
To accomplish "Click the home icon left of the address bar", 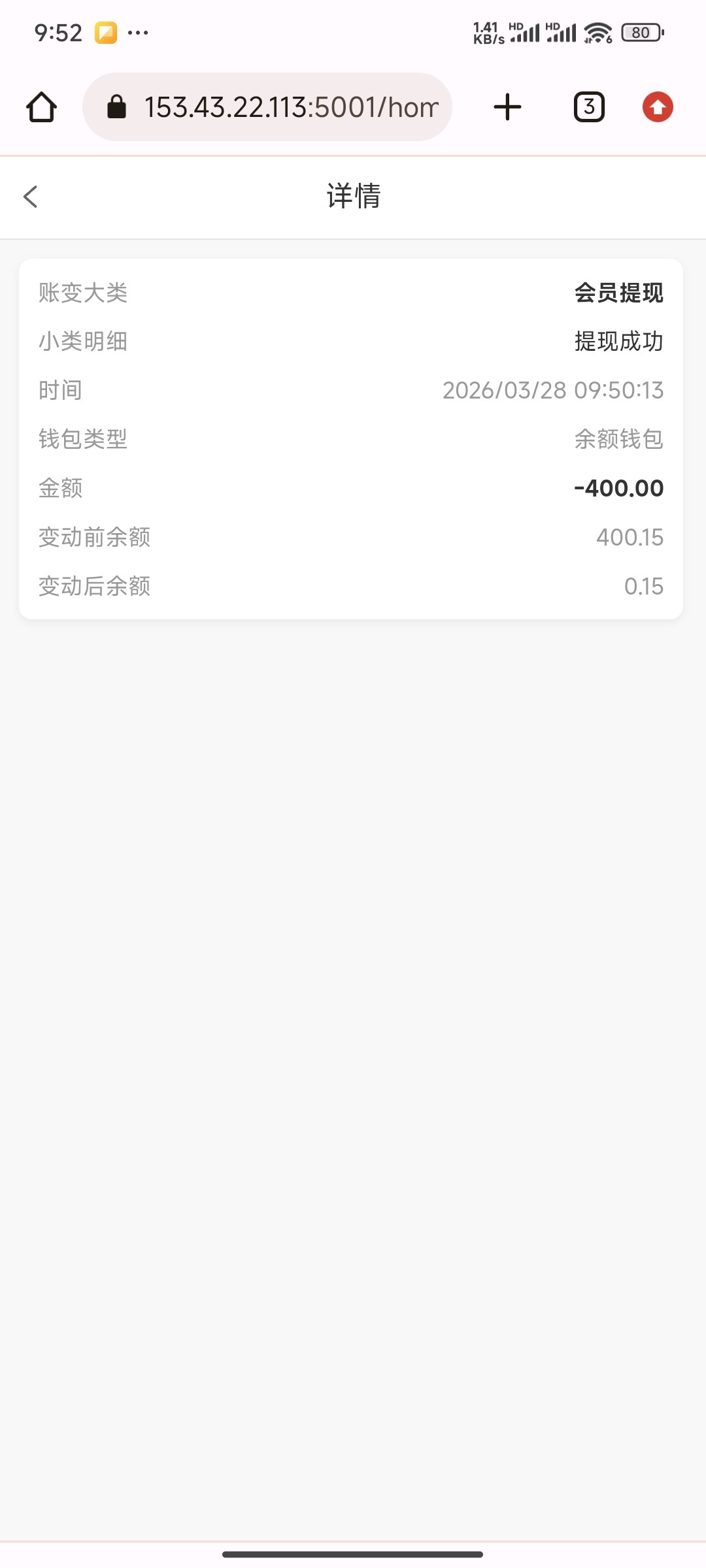I will [41, 107].
